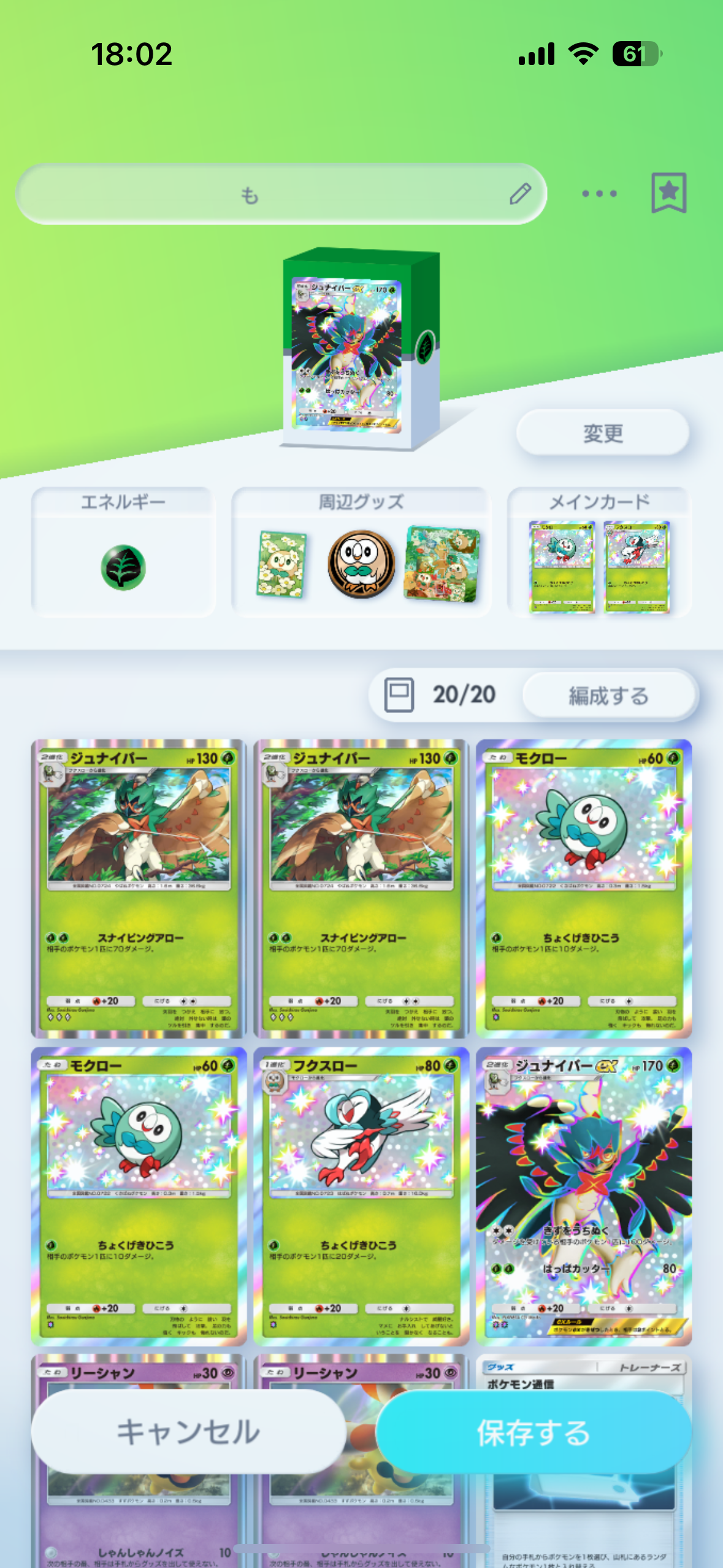Tap the キャンセル button
Image resolution: width=723 pixels, height=1568 pixels.
[x=188, y=1432]
